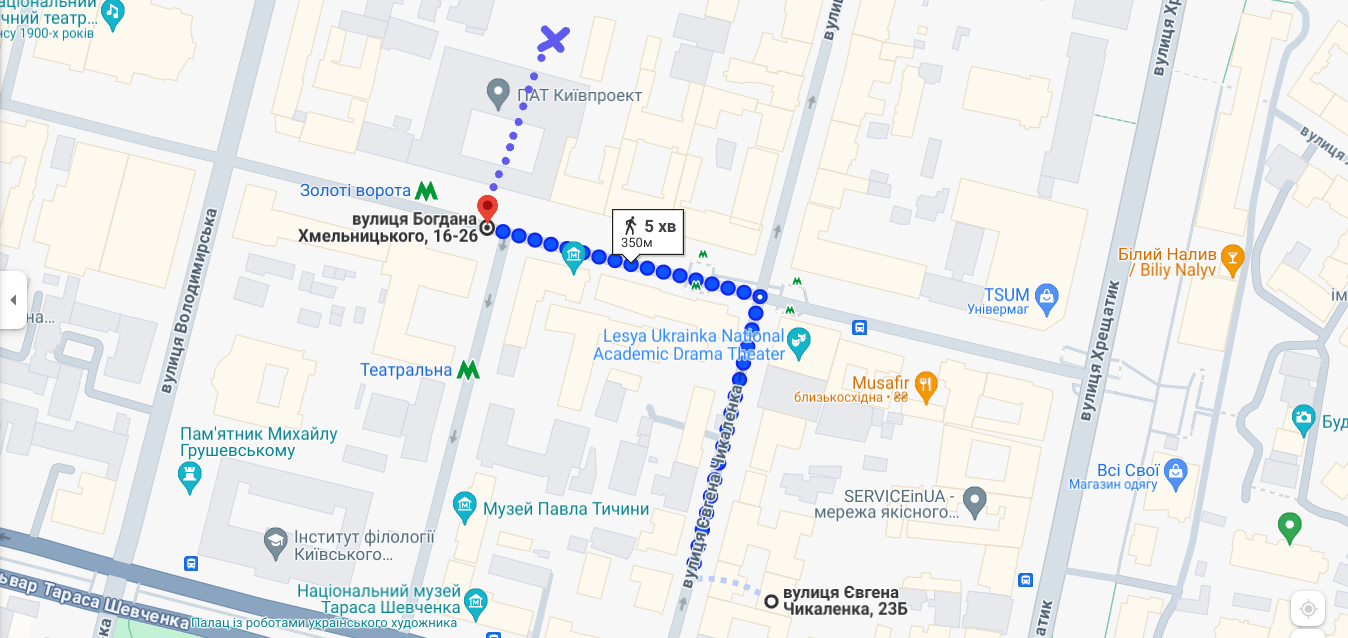Image resolution: width=1348 pixels, height=638 pixels.
Task: Collapse the side panel arrow
Action: click(13, 300)
